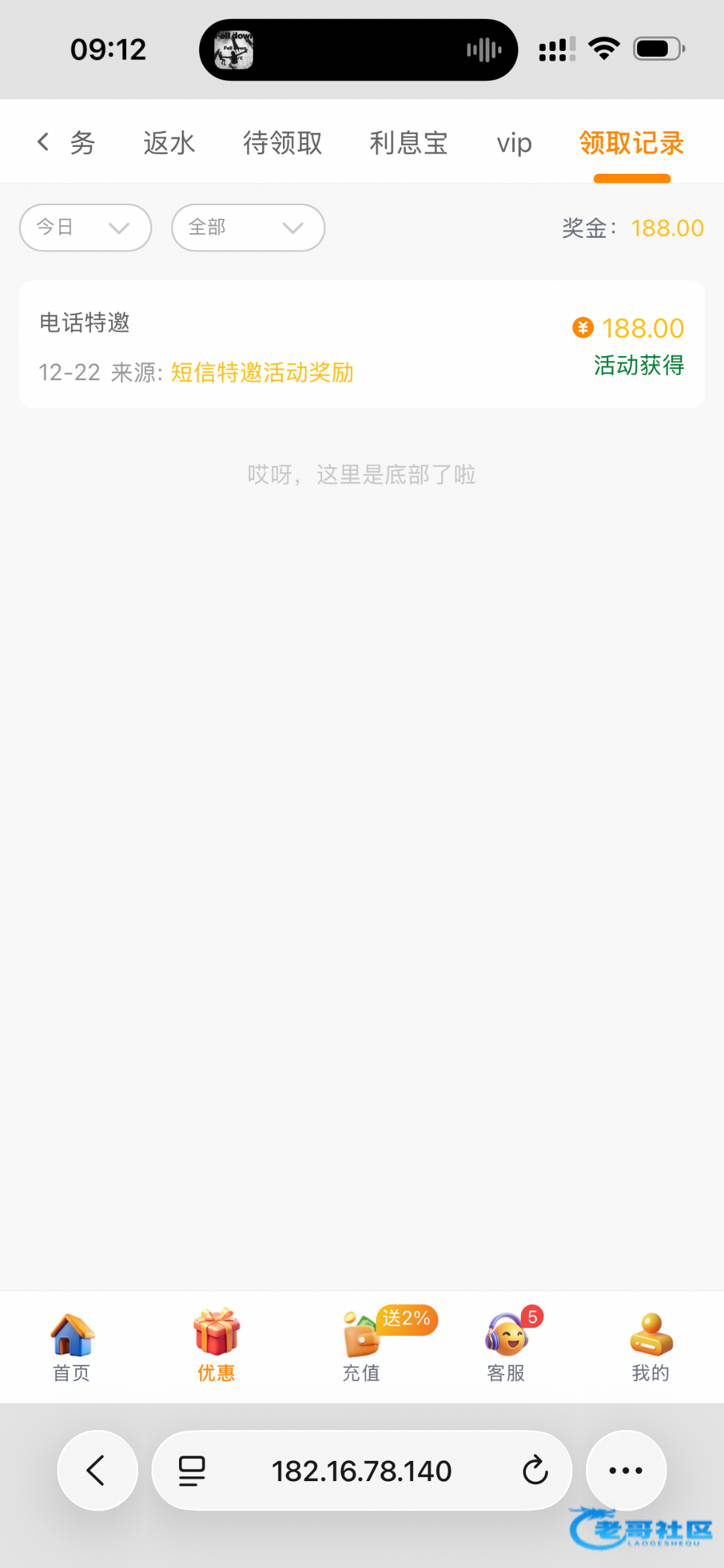This screenshot has width=724, height=1568.
Task: Open 客服 customer service
Action: pyautogui.click(x=506, y=1347)
